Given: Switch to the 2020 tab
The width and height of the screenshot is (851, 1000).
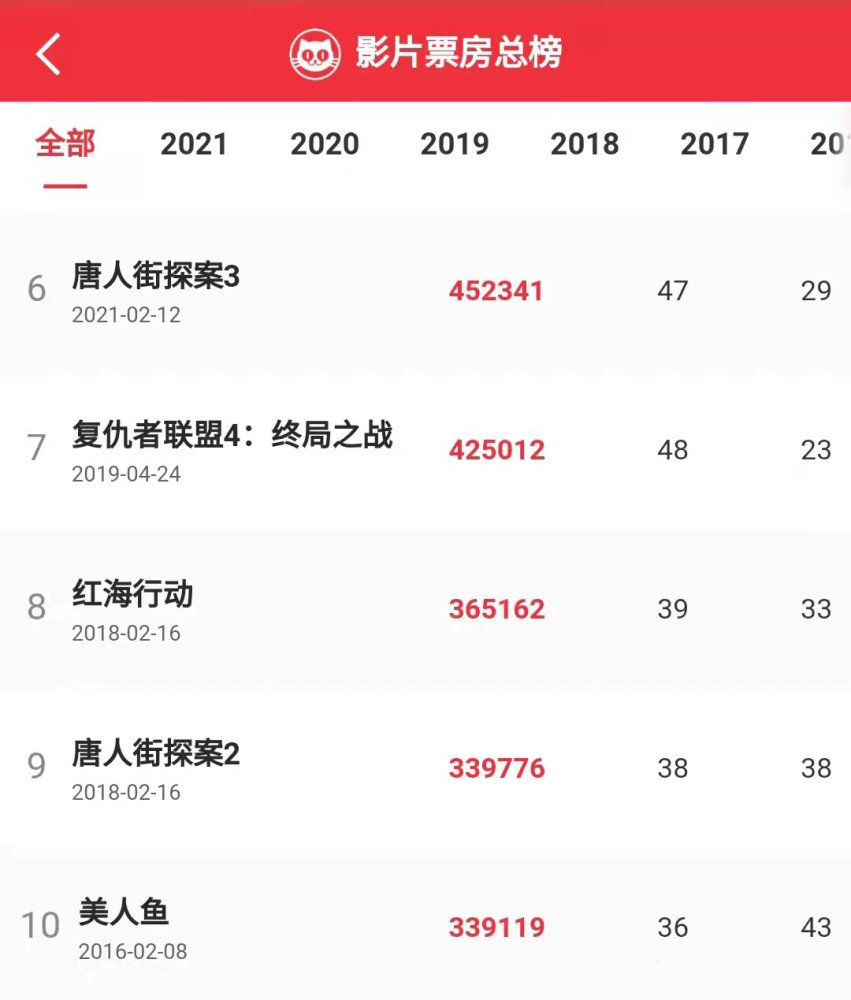Looking at the screenshot, I should [324, 144].
